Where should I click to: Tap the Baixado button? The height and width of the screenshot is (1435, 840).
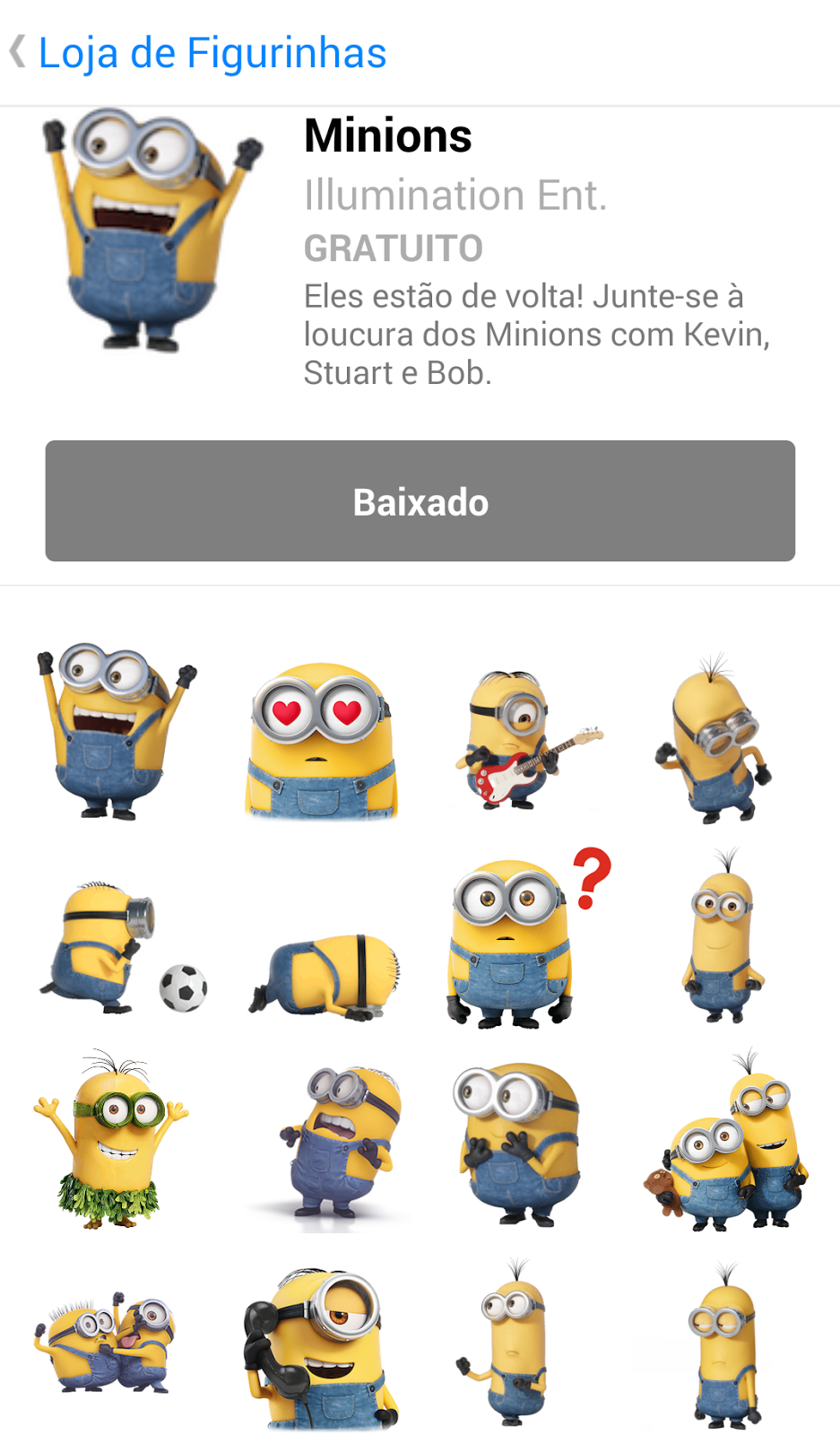click(x=420, y=500)
